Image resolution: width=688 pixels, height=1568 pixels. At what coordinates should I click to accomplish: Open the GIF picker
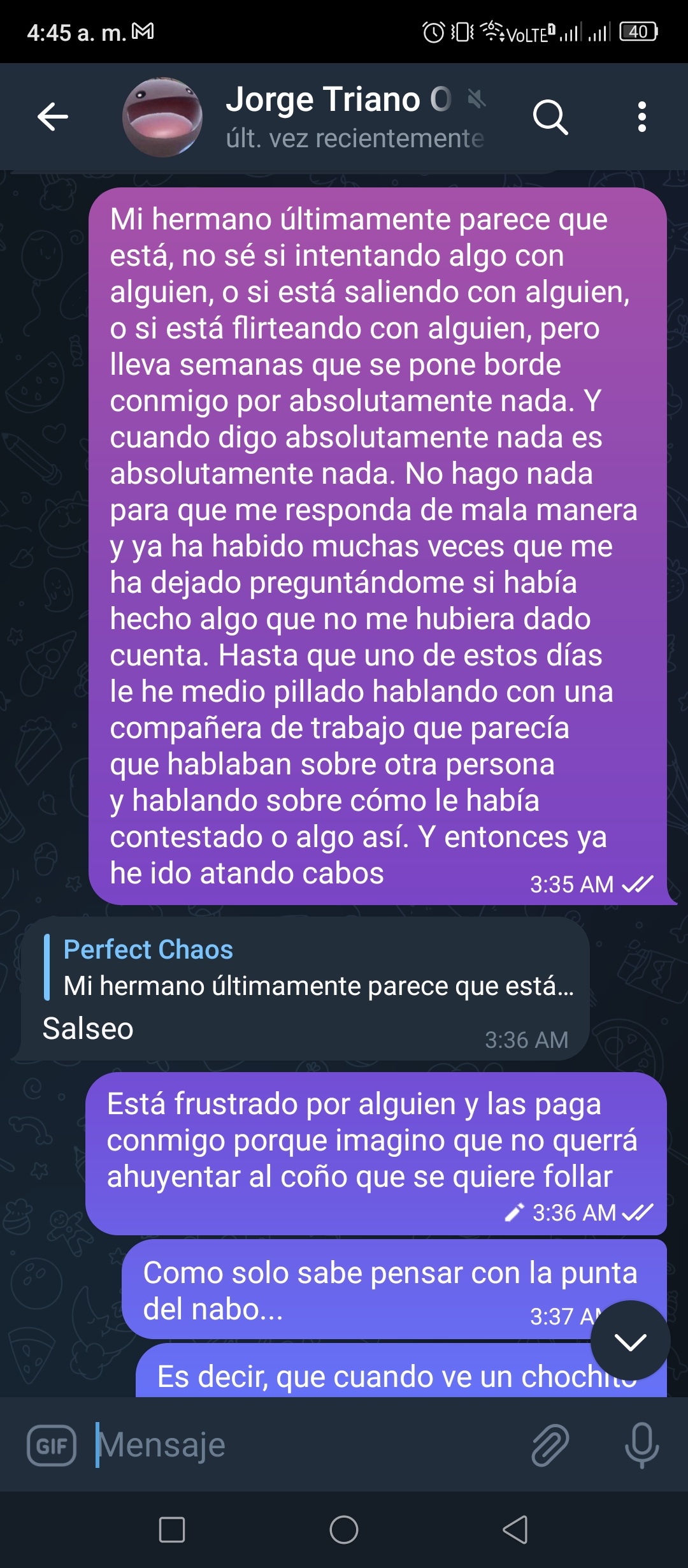(x=52, y=1445)
